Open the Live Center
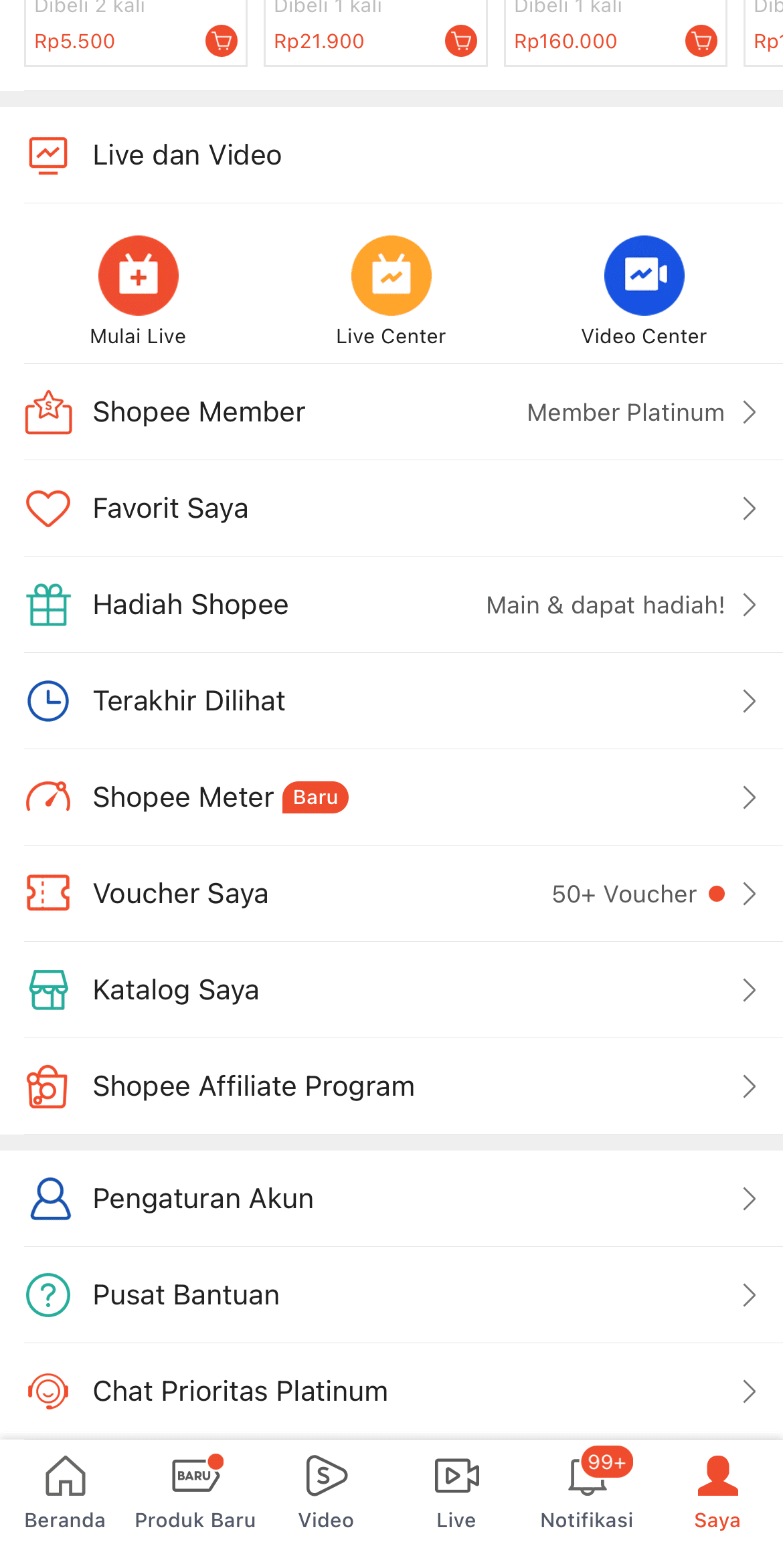The height and width of the screenshot is (1568, 783). [391, 275]
